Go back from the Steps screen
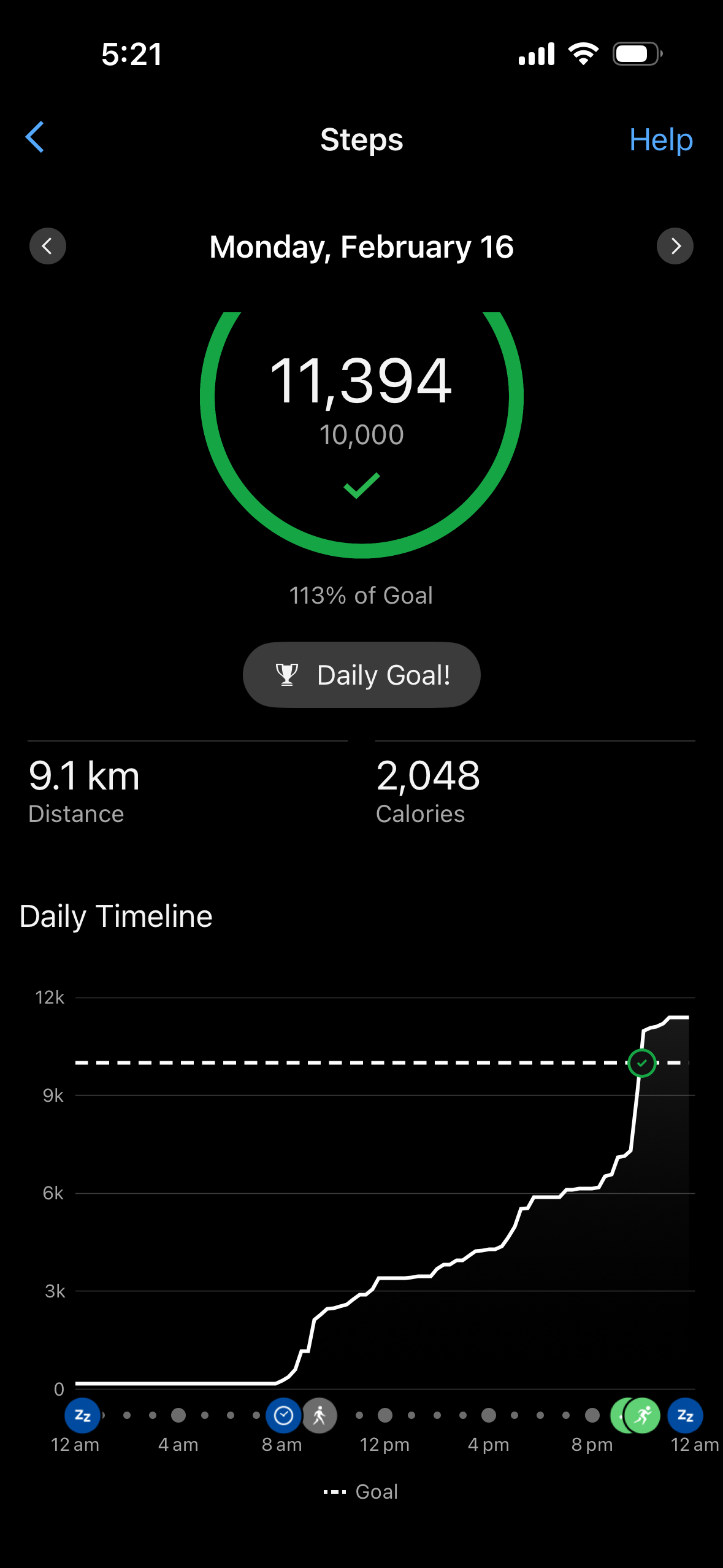Viewport: 723px width, 1568px height. pos(35,137)
